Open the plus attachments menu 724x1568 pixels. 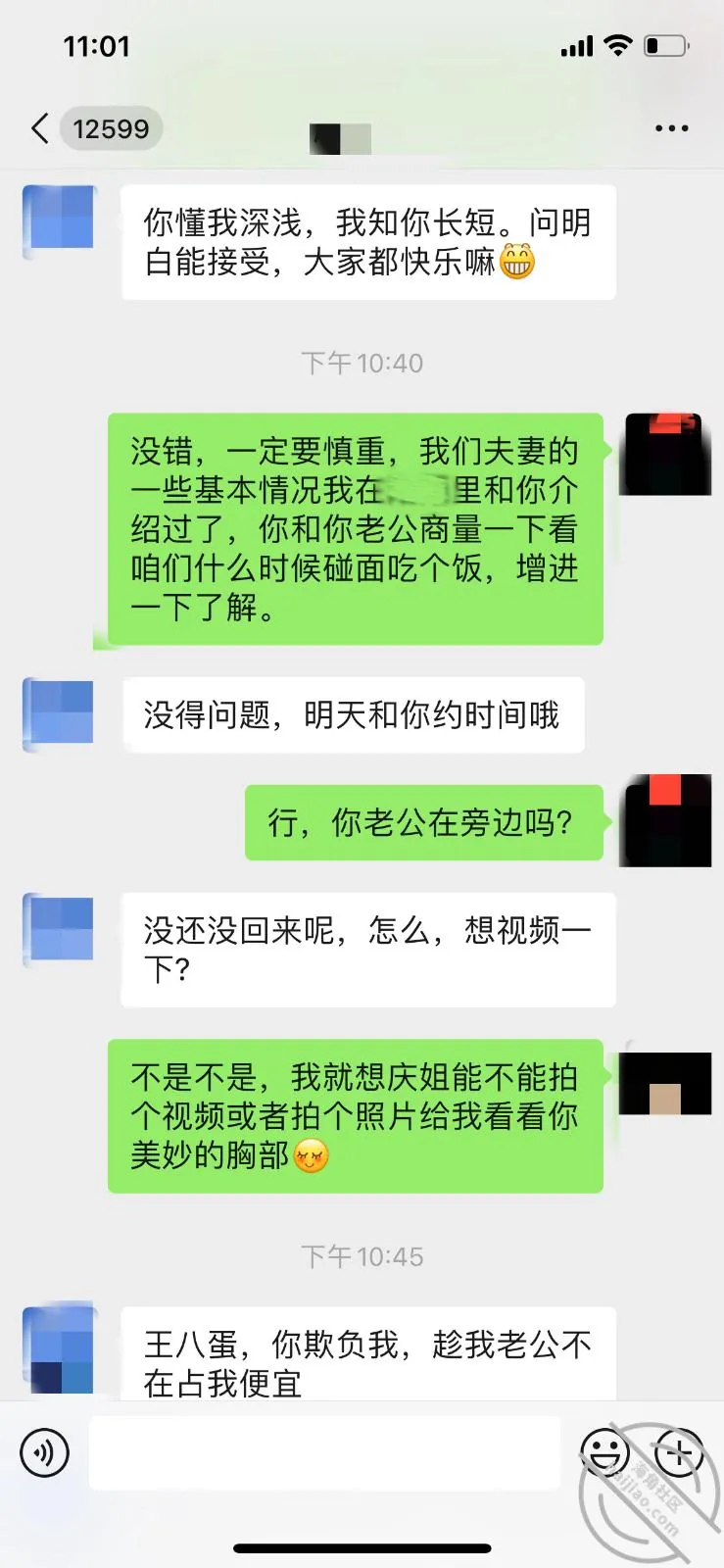click(x=679, y=1452)
